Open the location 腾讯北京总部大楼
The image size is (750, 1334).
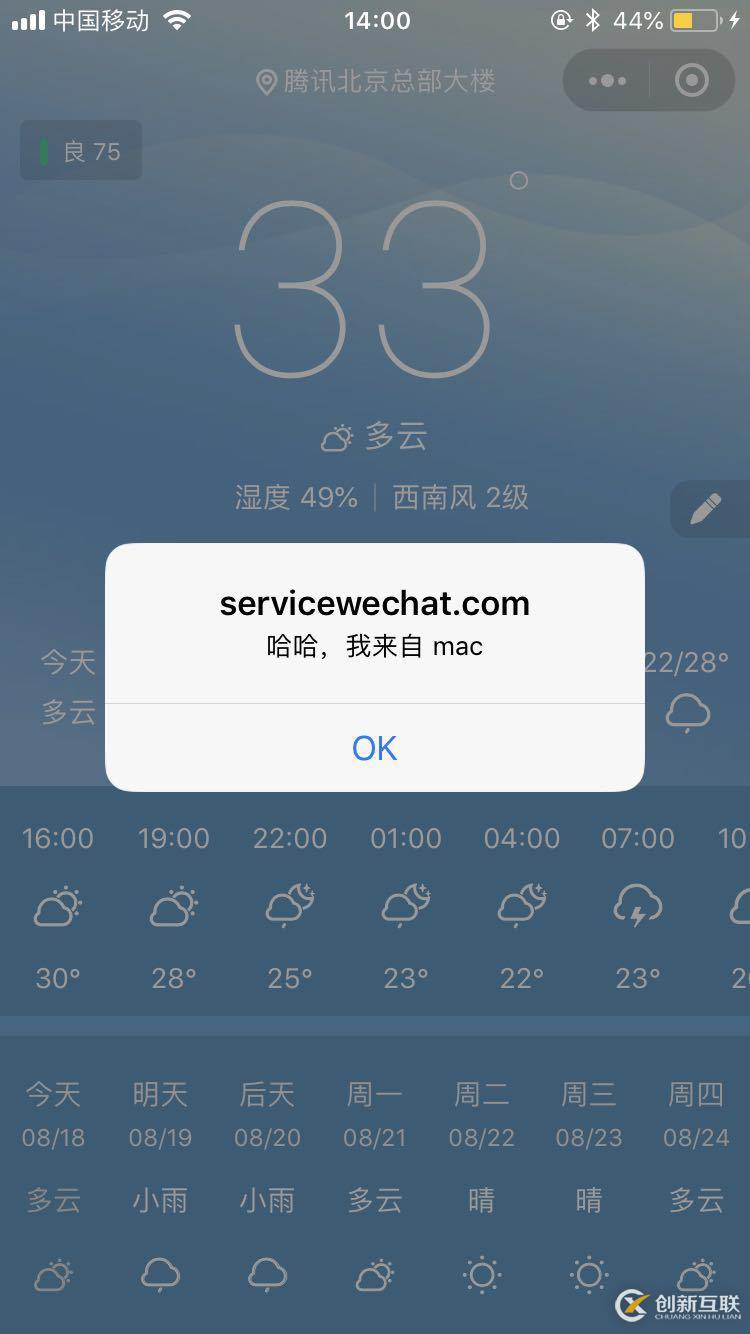(377, 81)
